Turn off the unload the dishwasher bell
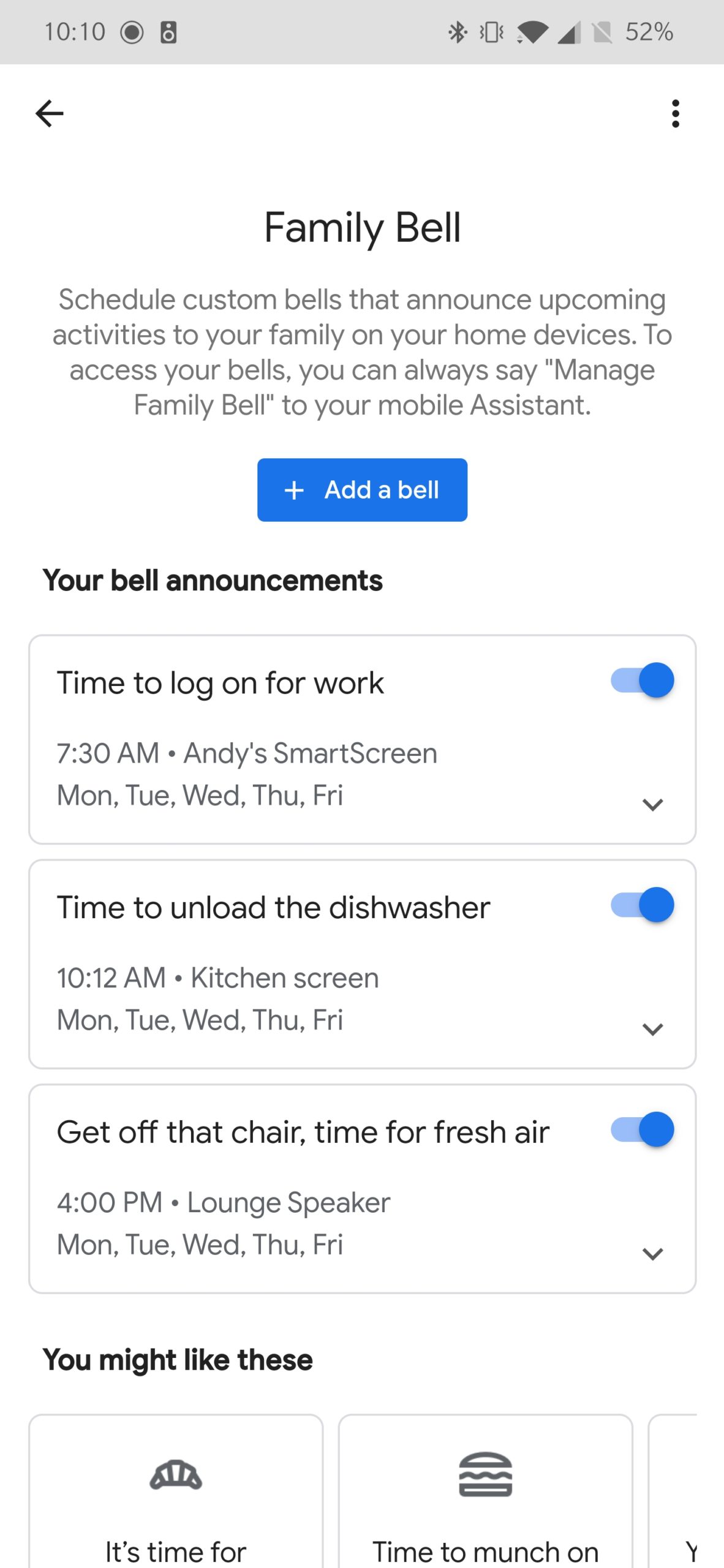 (642, 904)
